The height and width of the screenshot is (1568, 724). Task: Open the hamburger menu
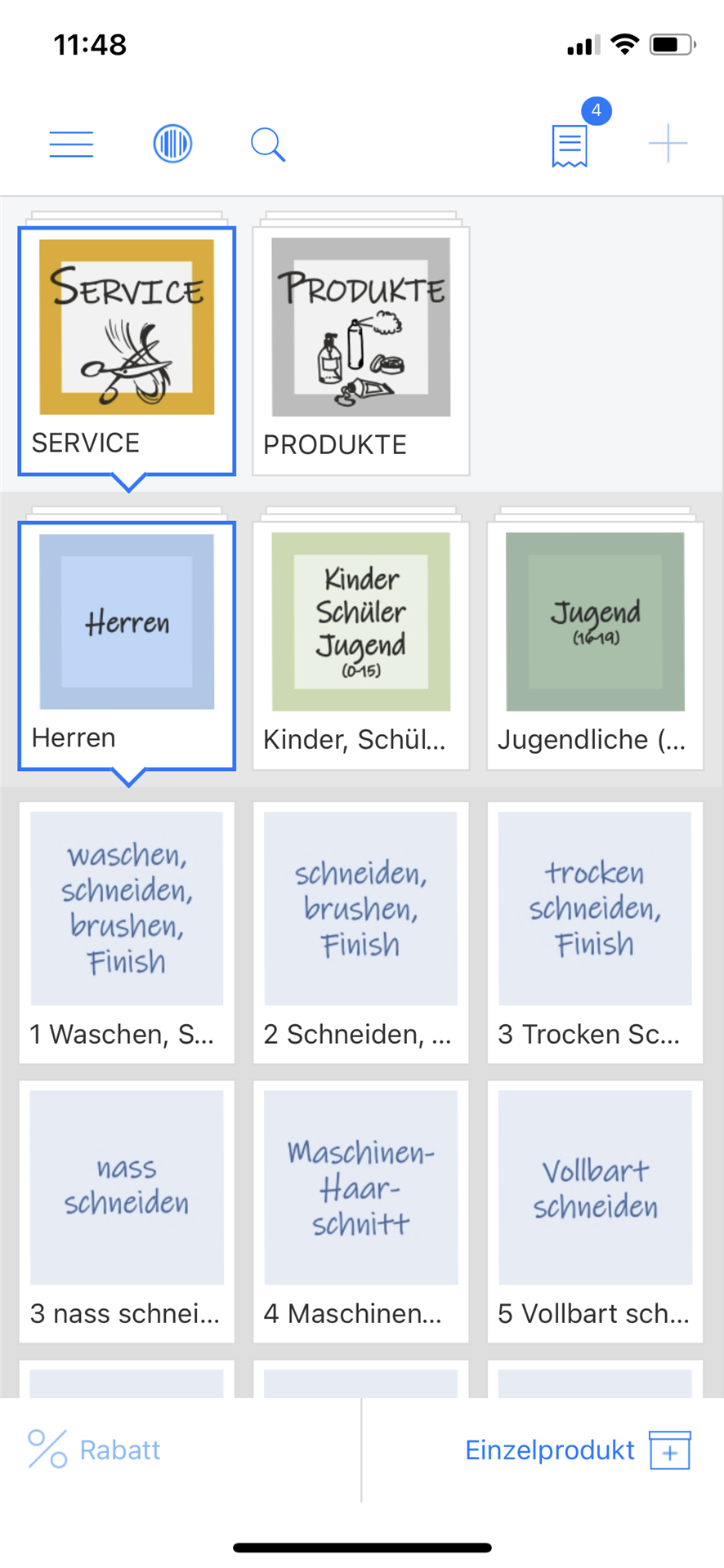pos(71,145)
